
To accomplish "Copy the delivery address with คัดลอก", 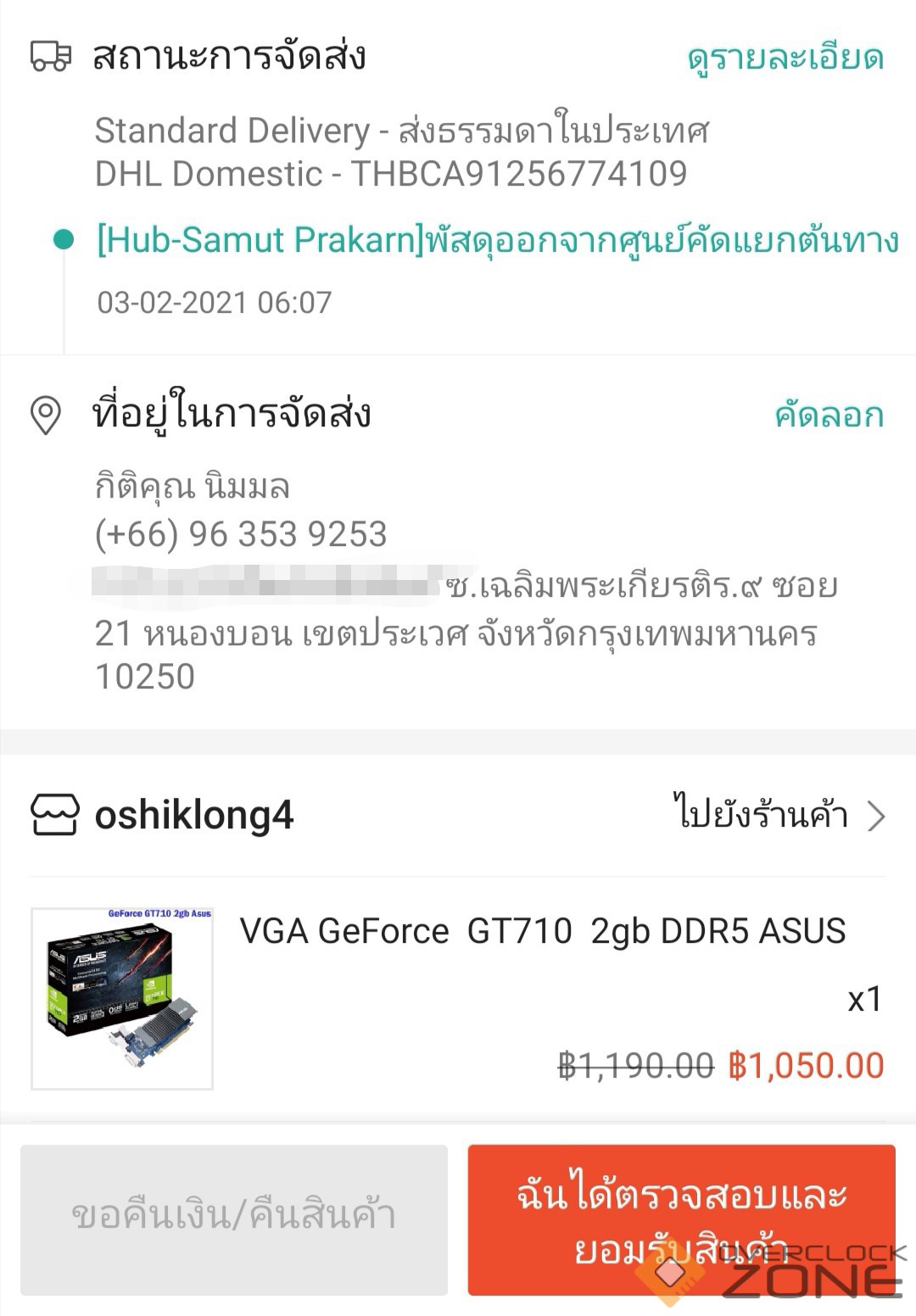I will pyautogui.click(x=828, y=415).
